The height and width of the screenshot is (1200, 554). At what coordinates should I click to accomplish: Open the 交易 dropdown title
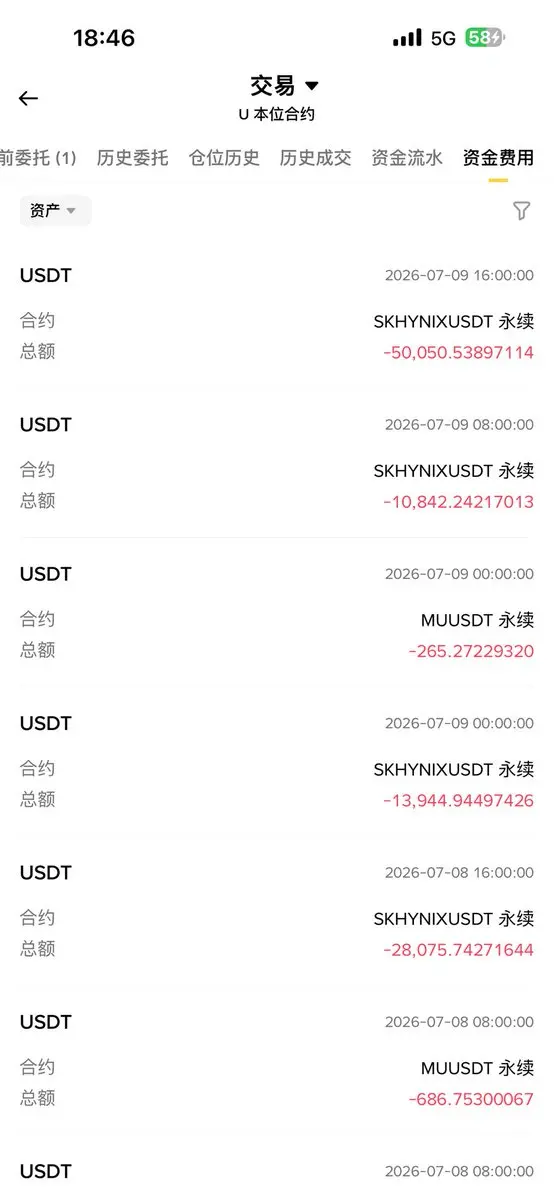click(x=284, y=85)
